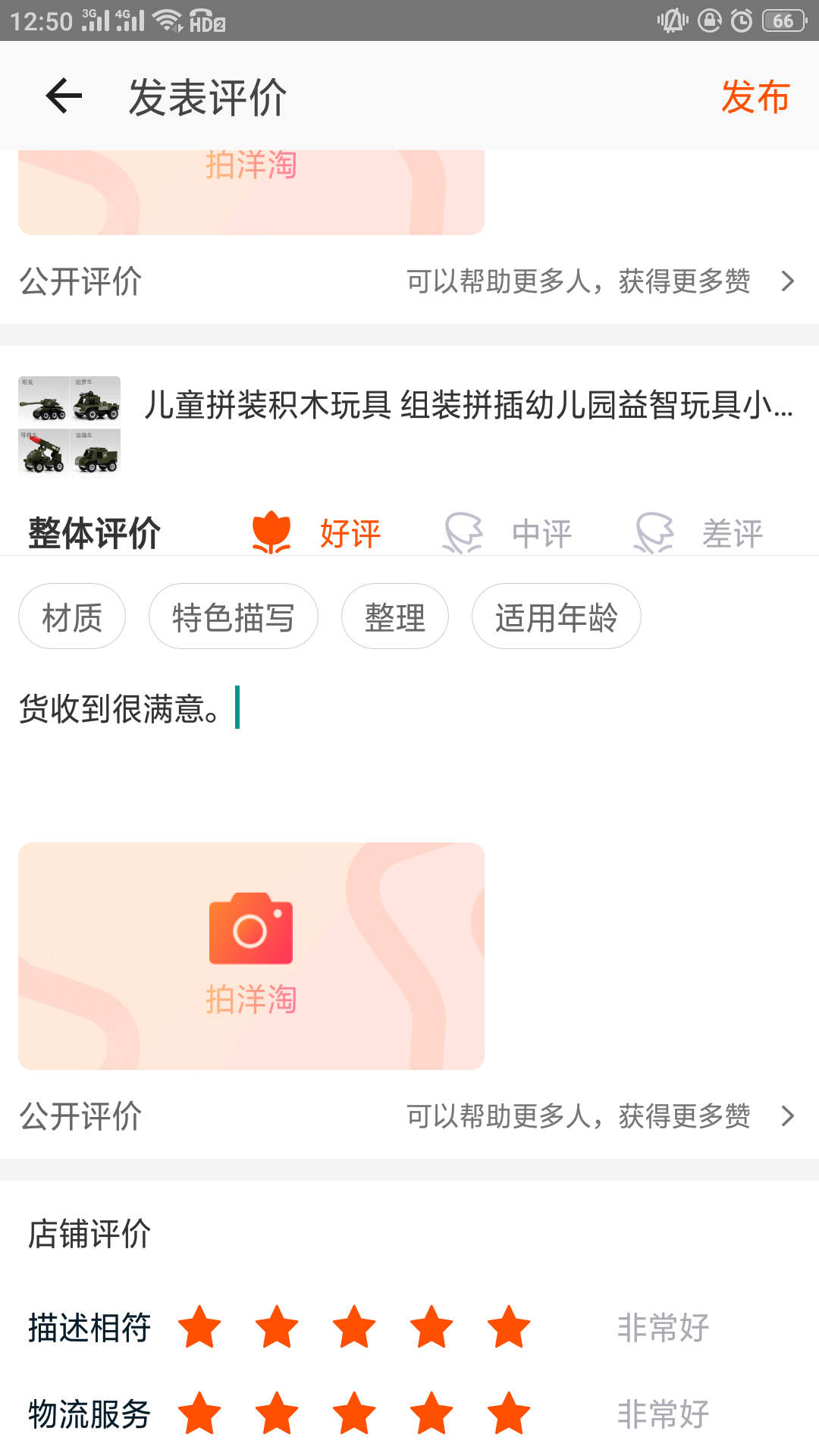
Task: Rate 物流服务 four stars
Action: (431, 1414)
